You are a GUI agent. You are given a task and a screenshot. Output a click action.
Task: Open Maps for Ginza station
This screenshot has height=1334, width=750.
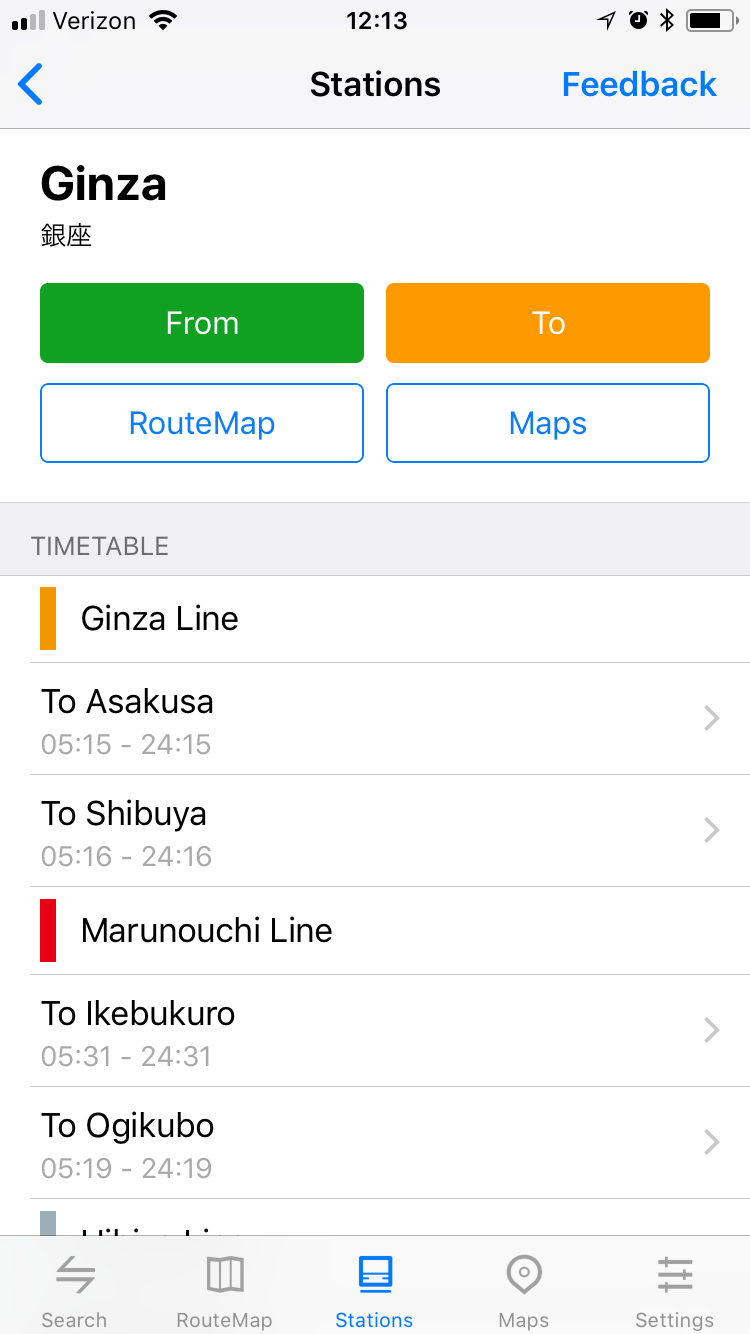[x=547, y=423]
